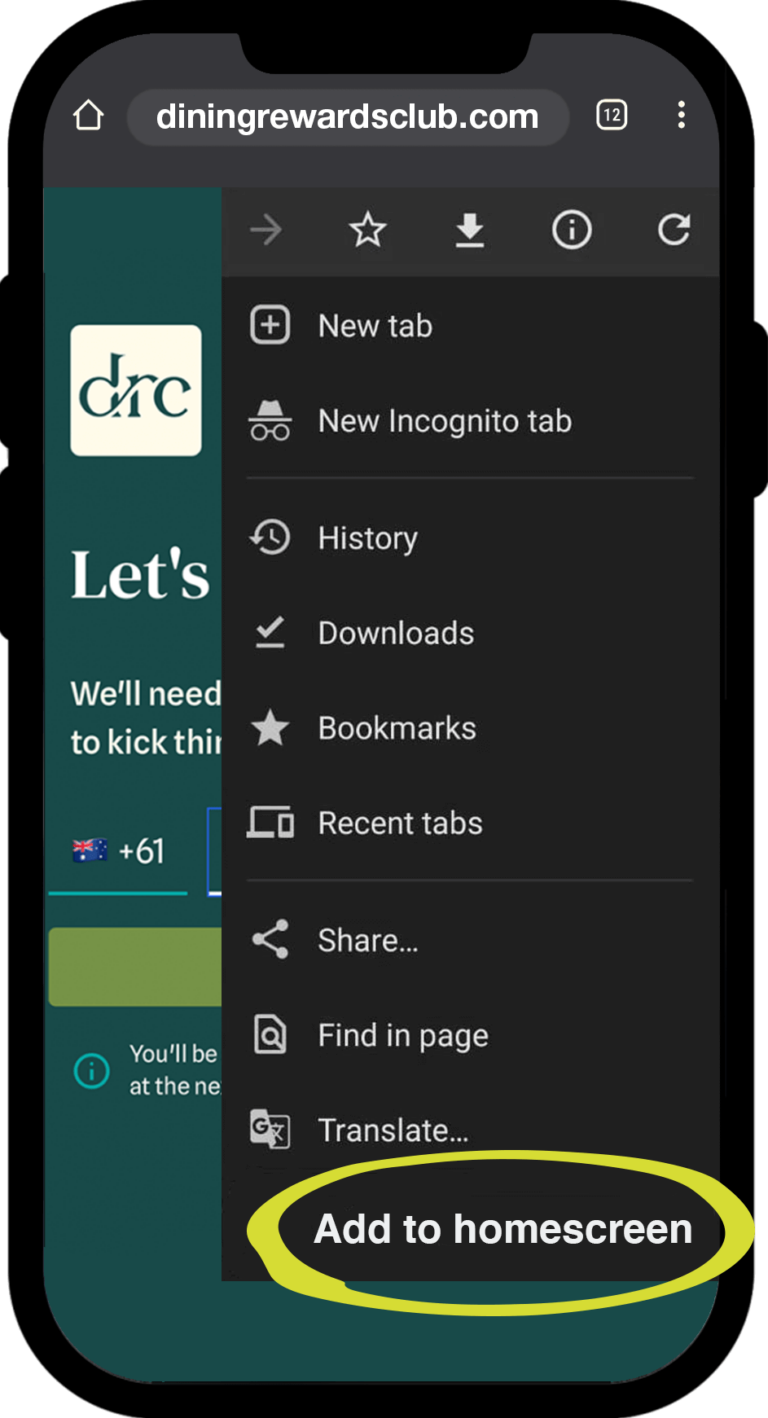Tap the forward navigation arrow
The width and height of the screenshot is (768, 1418).
coord(266,229)
